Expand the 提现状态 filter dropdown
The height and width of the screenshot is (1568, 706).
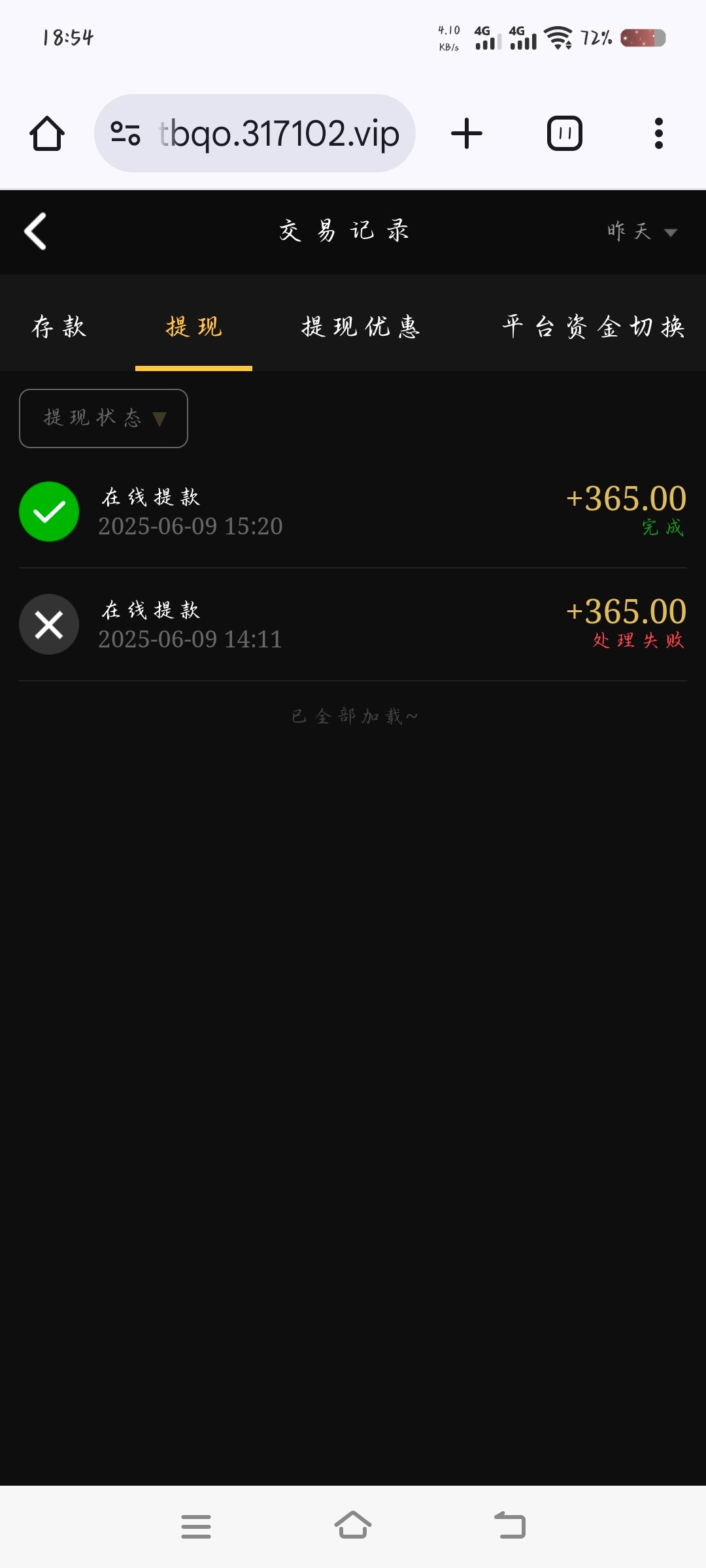click(x=104, y=418)
